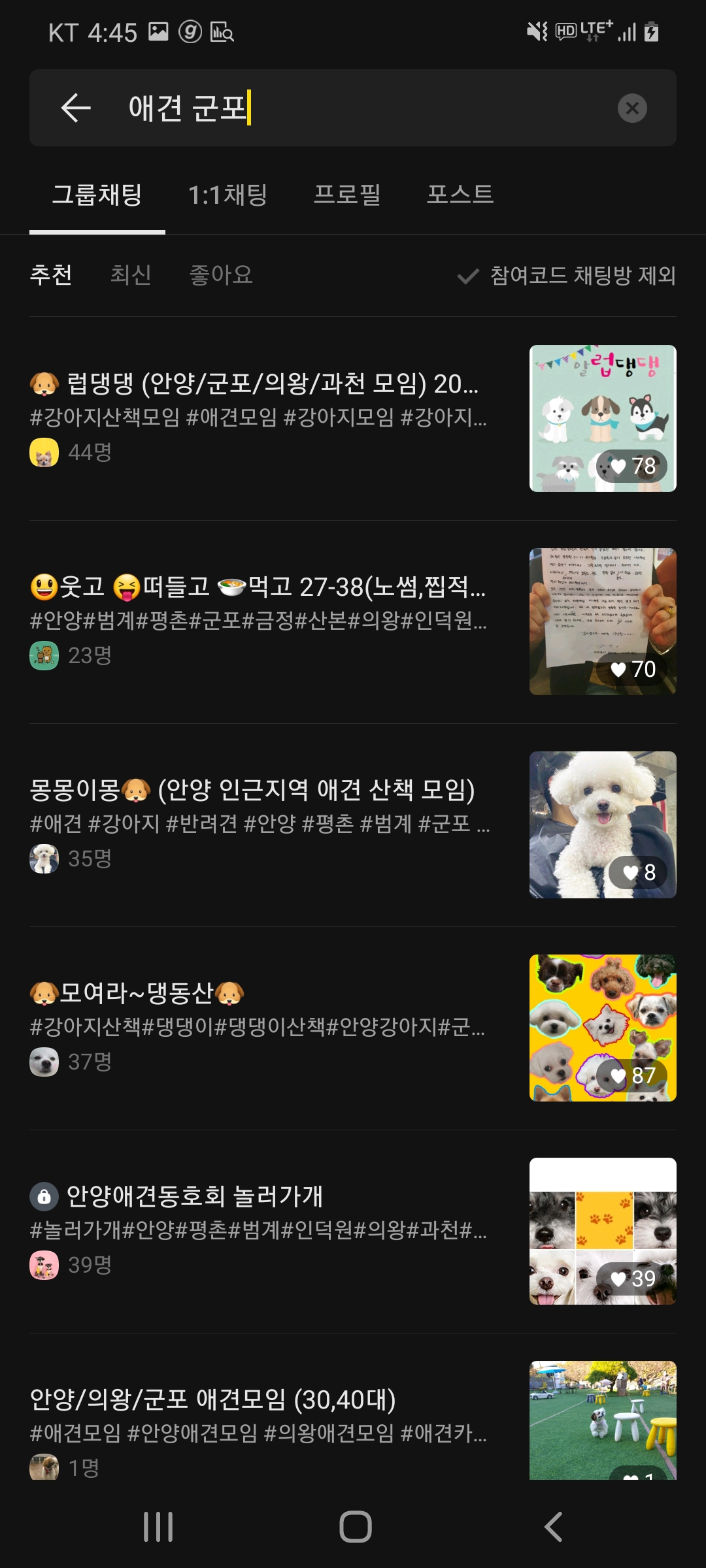Open 안양/의왕/군포 애견모임 (30,40대) chat
Screen dimensions: 706x1568
353,1418
